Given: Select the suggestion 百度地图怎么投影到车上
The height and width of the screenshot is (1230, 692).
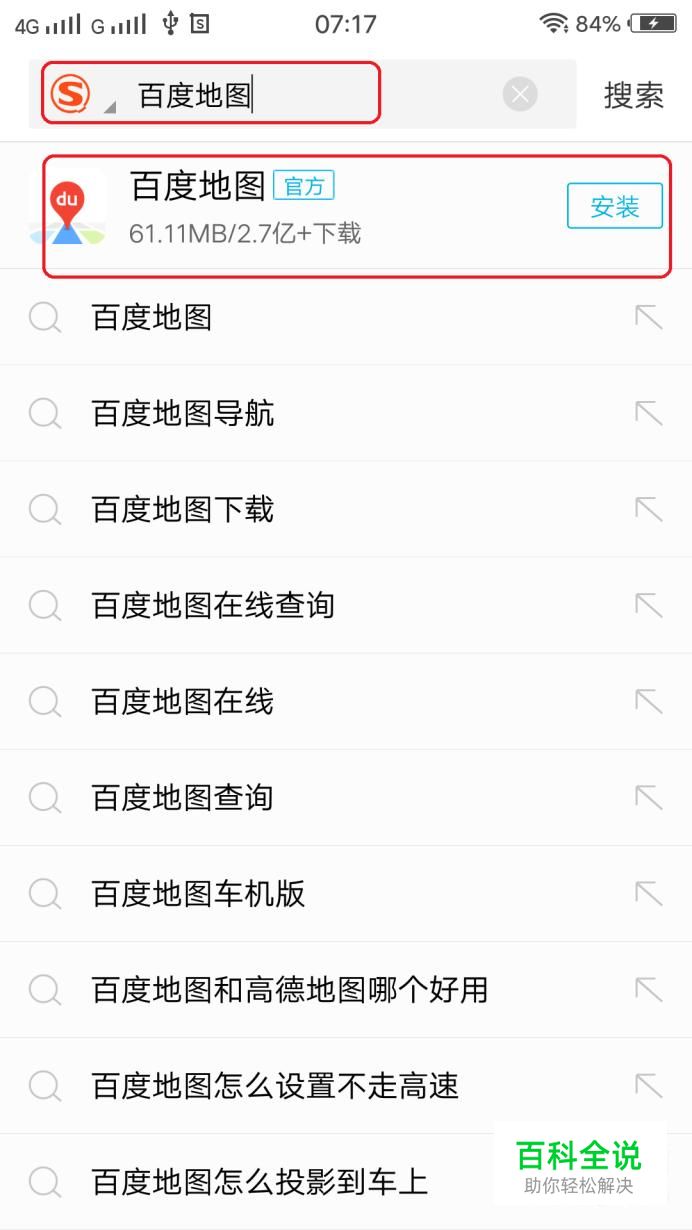Looking at the screenshot, I should [x=260, y=1182].
